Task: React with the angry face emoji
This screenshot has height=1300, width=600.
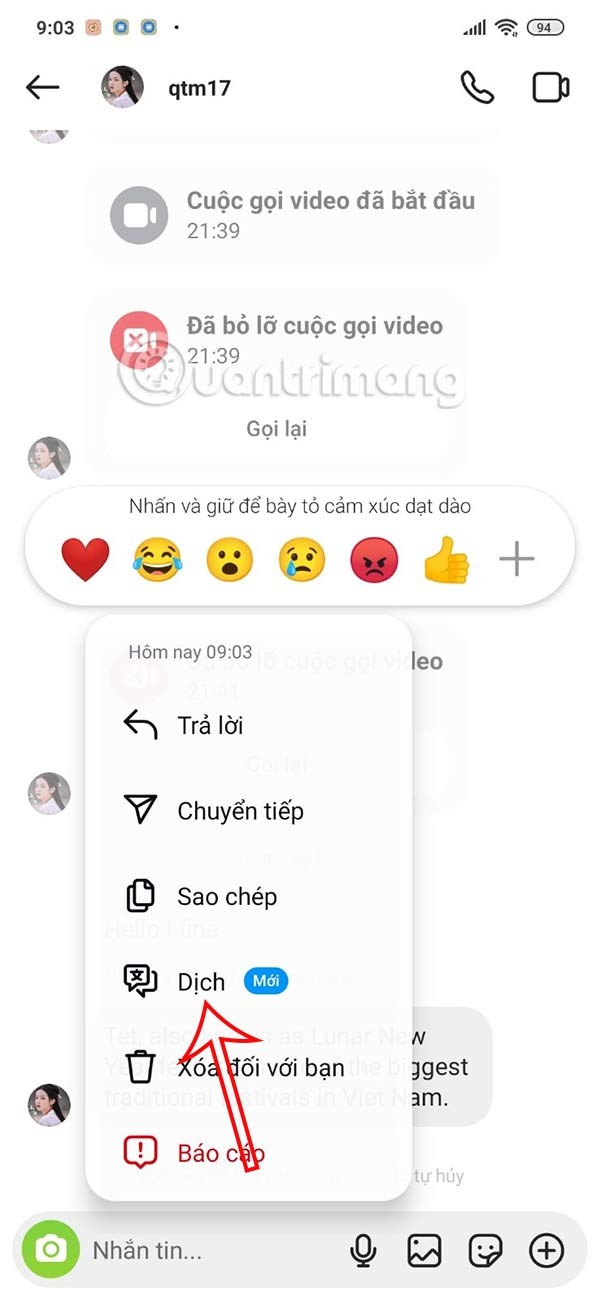Action: [374, 560]
